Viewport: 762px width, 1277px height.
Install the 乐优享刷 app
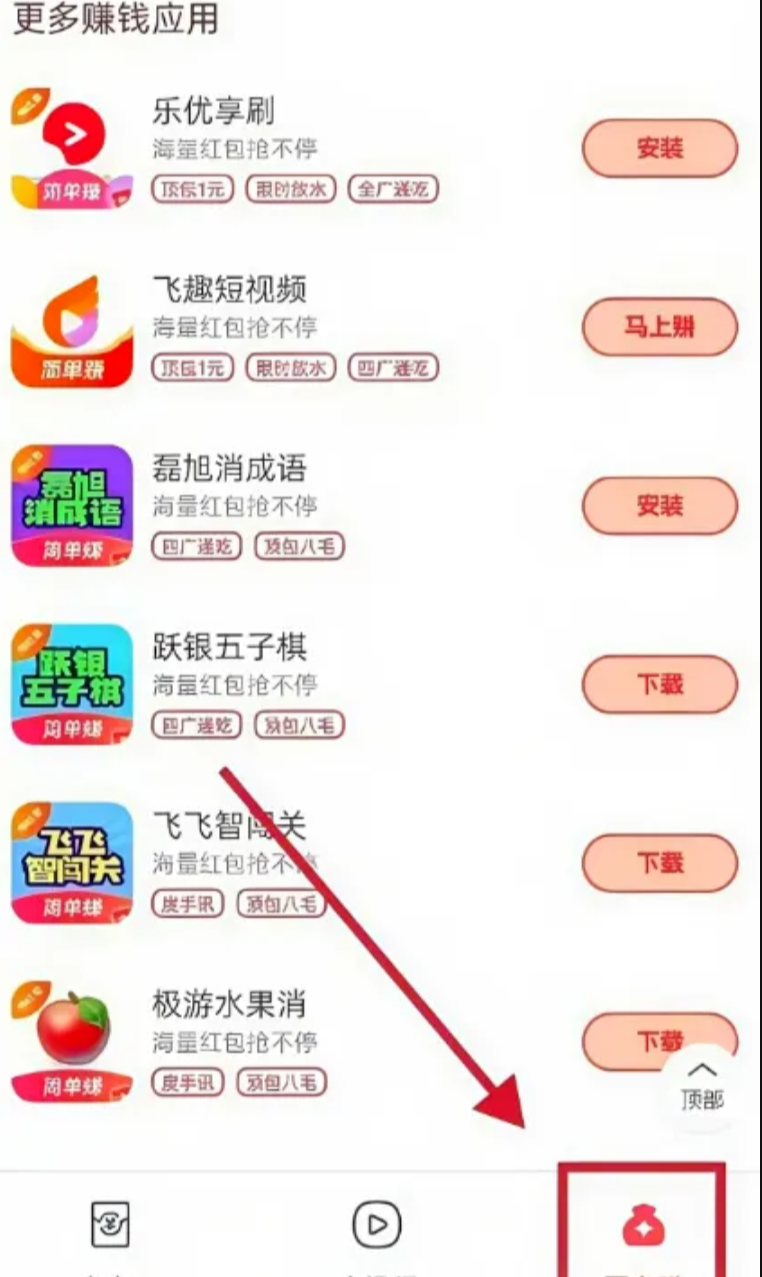659,149
